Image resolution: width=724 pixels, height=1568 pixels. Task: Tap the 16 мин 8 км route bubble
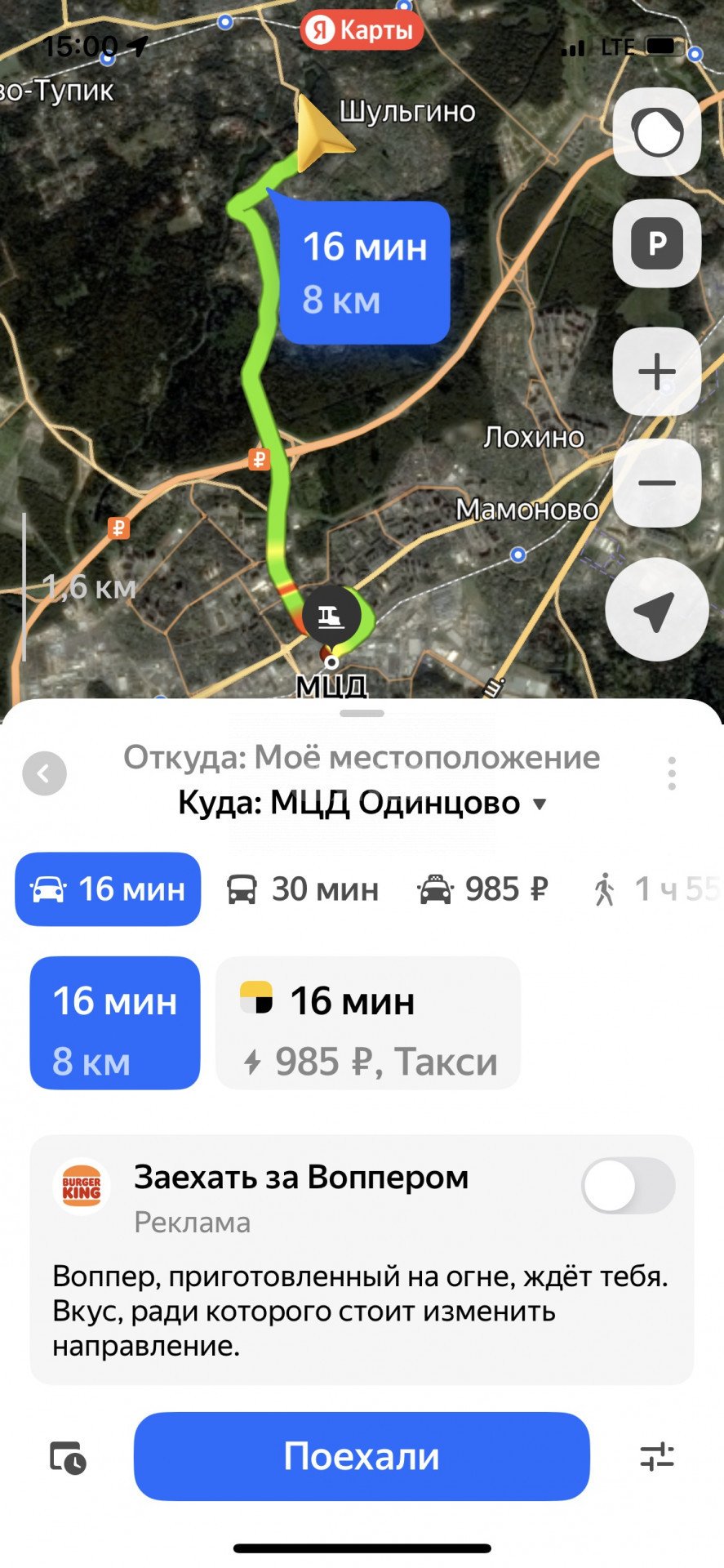[x=364, y=275]
